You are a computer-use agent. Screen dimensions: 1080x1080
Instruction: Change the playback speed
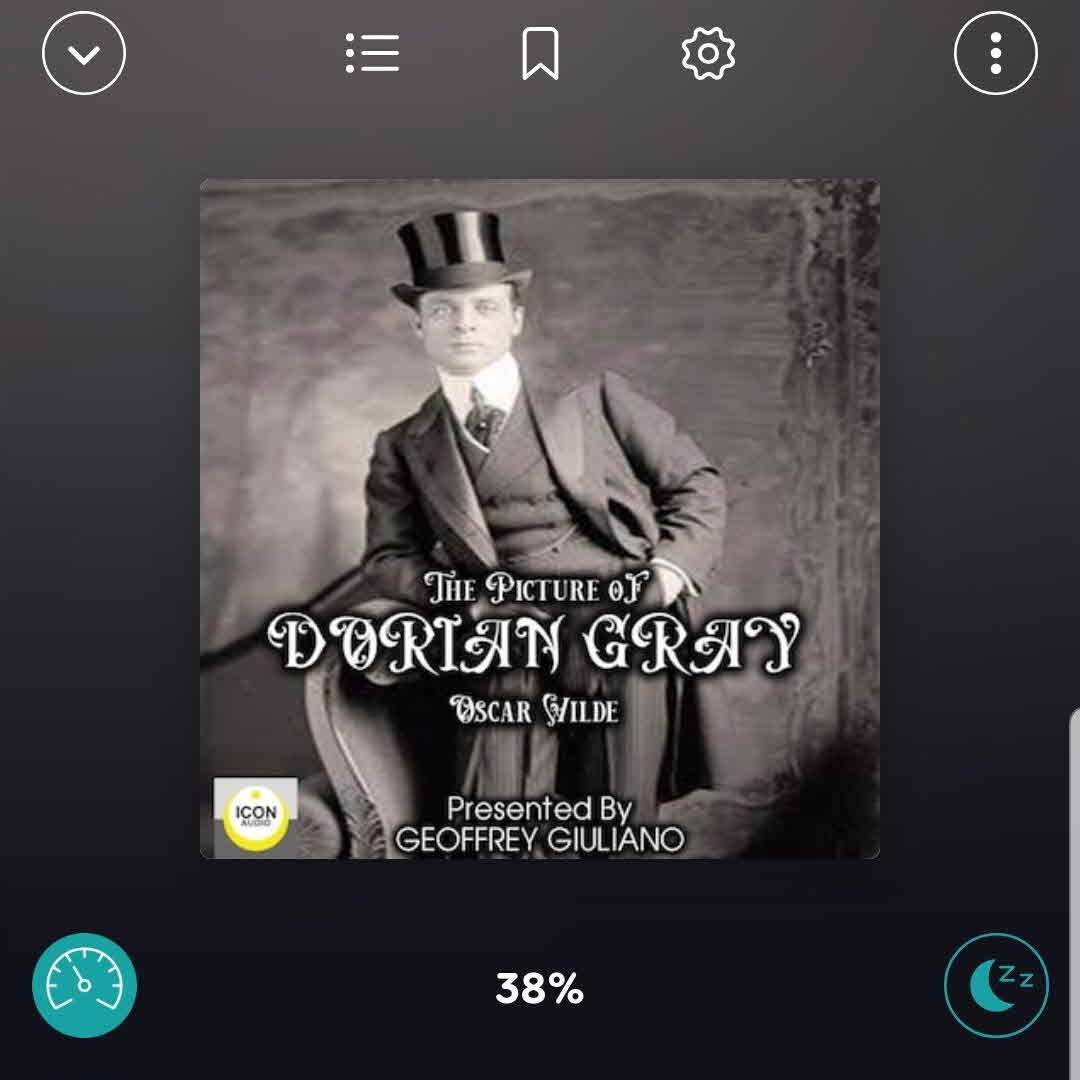coord(84,985)
